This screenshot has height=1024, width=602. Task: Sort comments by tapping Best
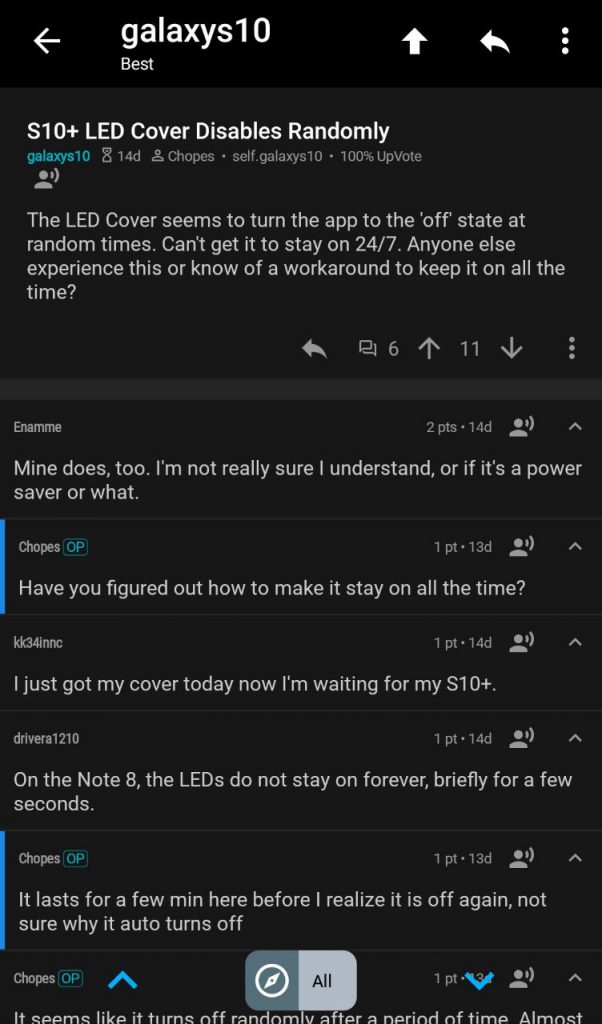coord(137,64)
